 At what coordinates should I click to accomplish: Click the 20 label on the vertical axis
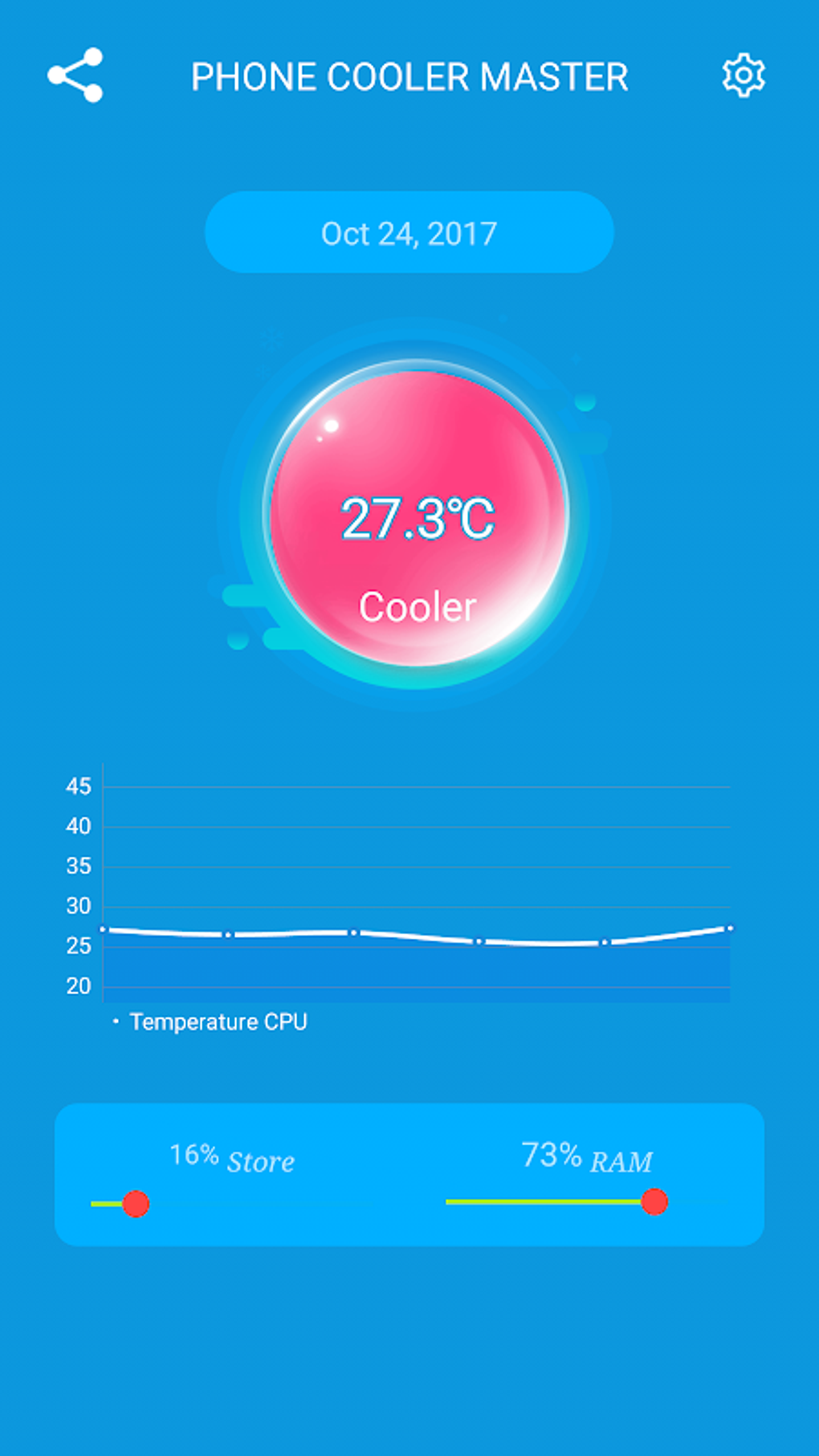(79, 985)
